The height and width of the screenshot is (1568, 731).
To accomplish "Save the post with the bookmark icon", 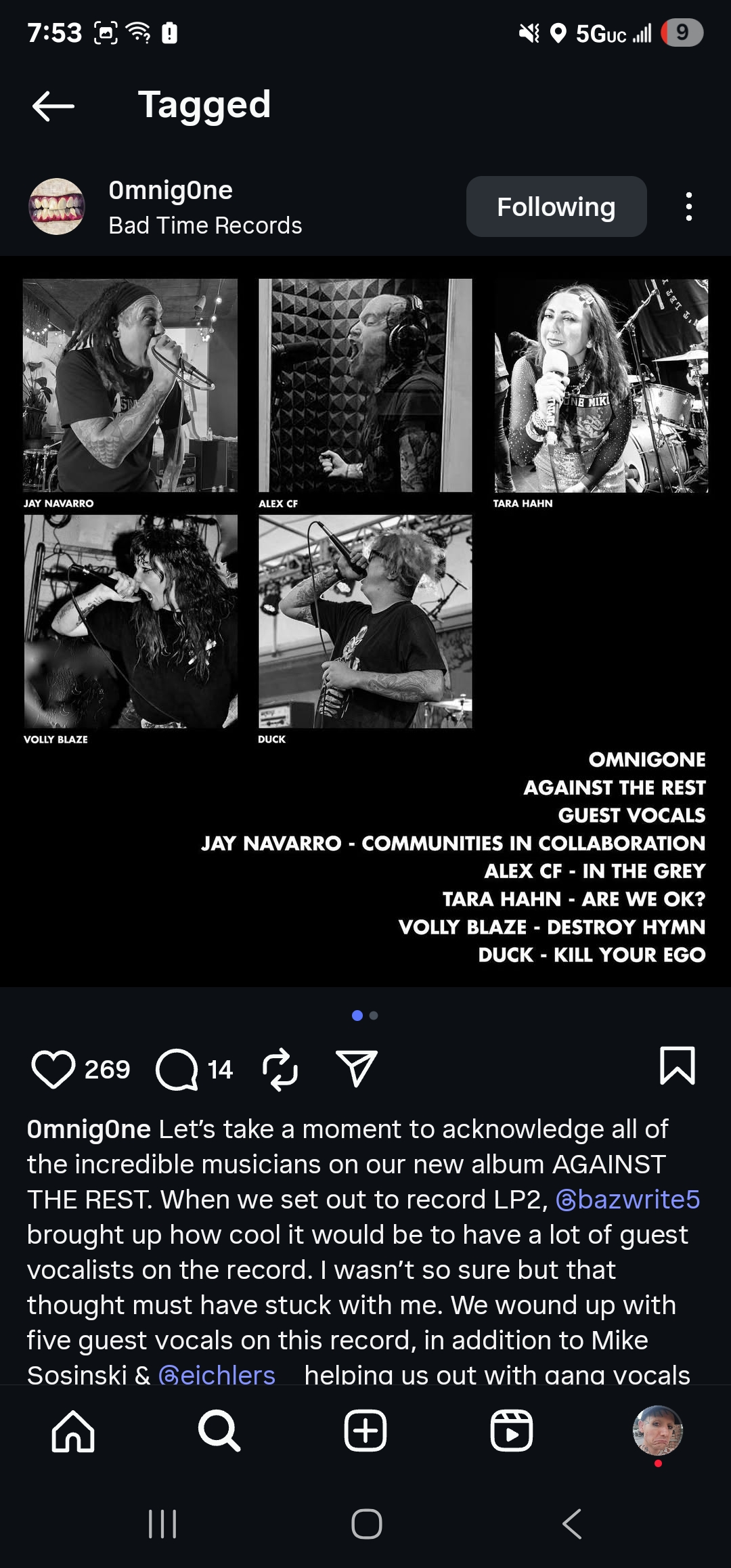I will 677,1066.
